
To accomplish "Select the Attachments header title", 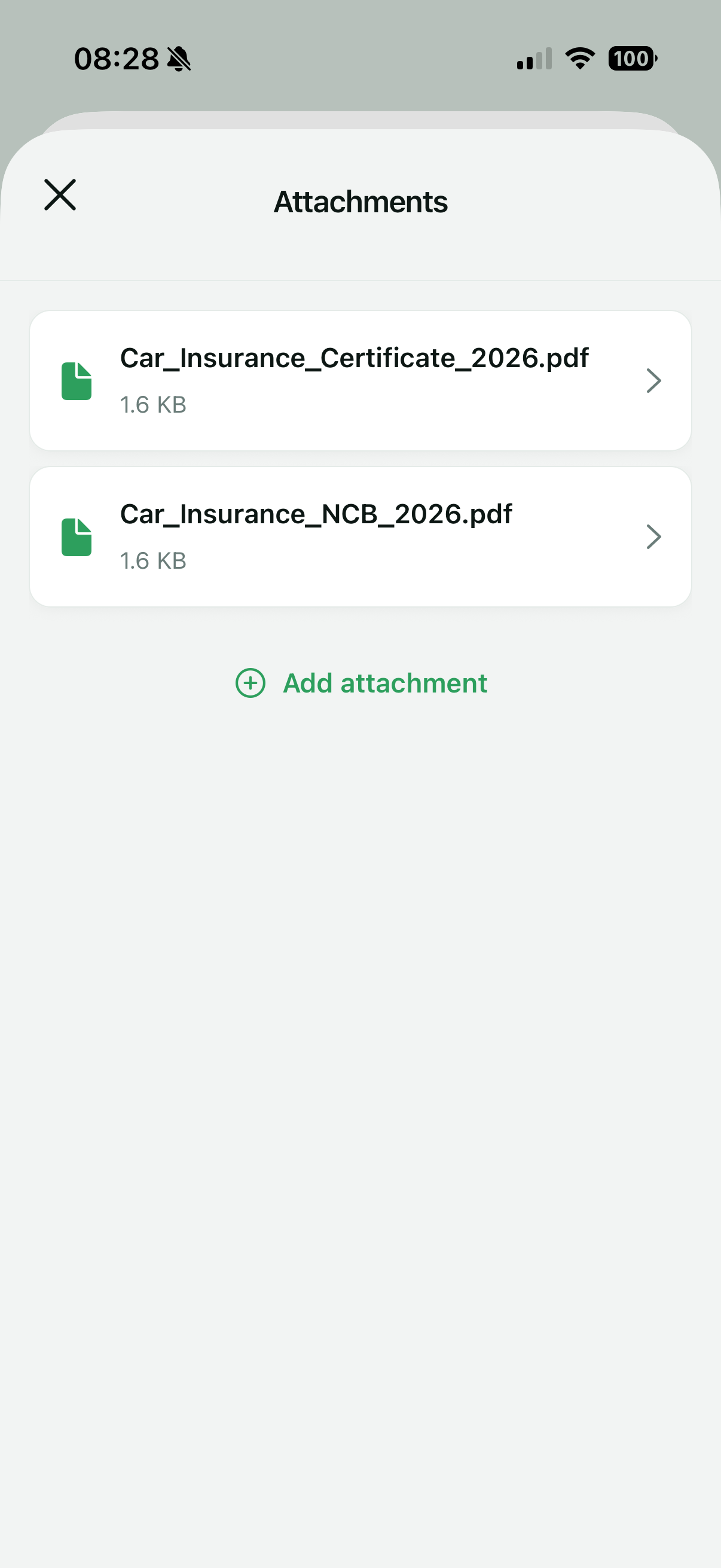I will 360,202.
